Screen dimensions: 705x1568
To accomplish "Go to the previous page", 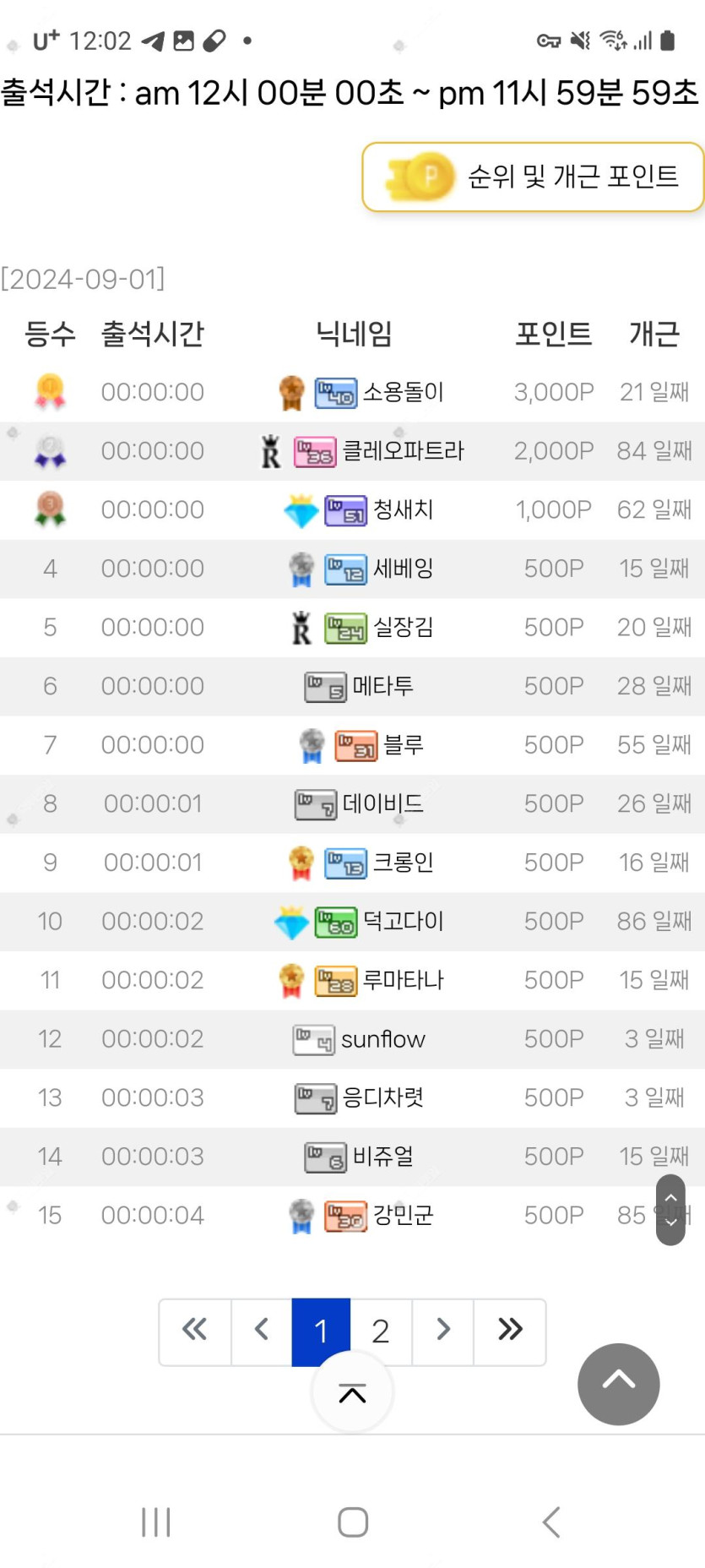I will 262,1331.
